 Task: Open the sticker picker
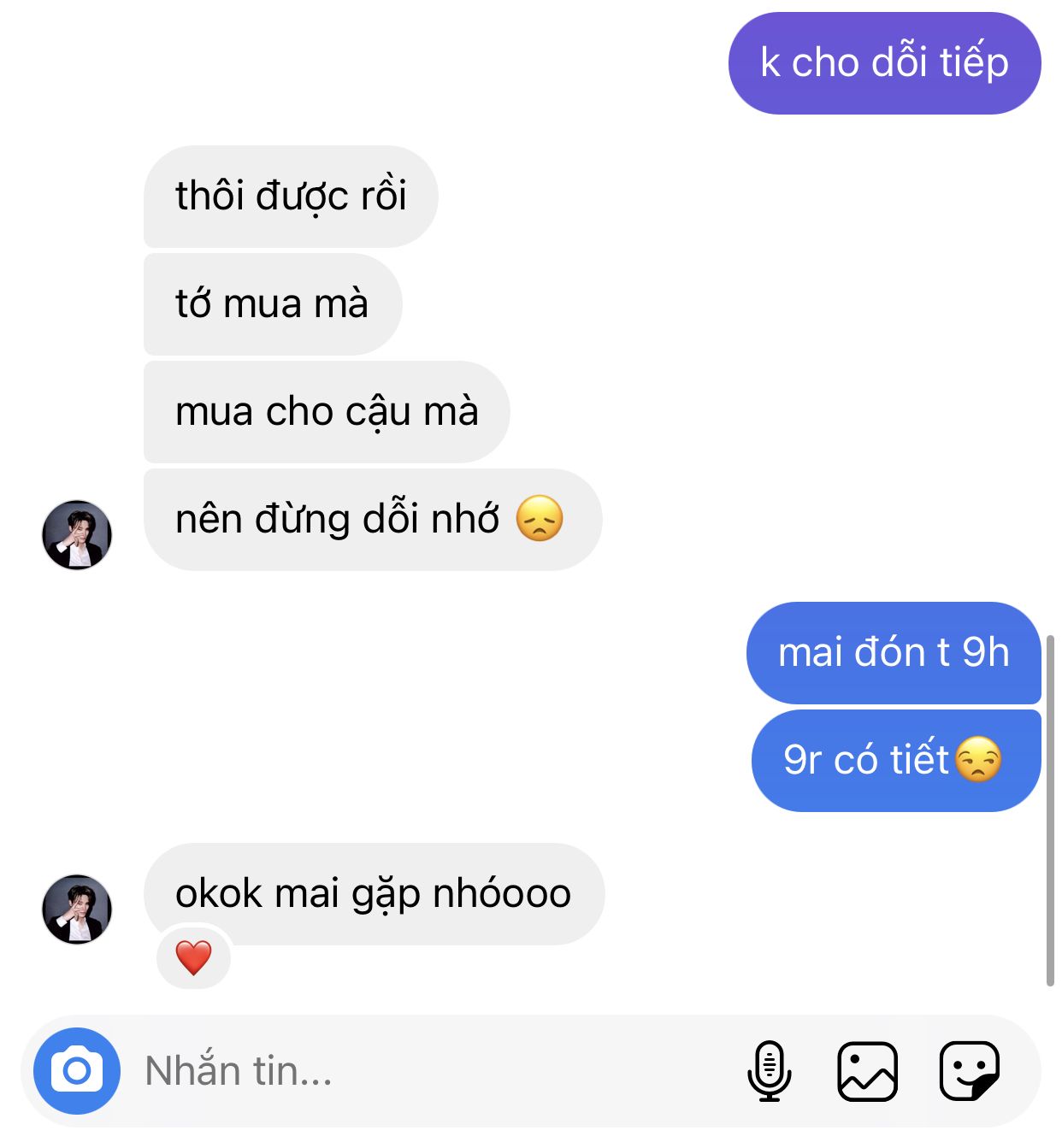(x=969, y=1070)
